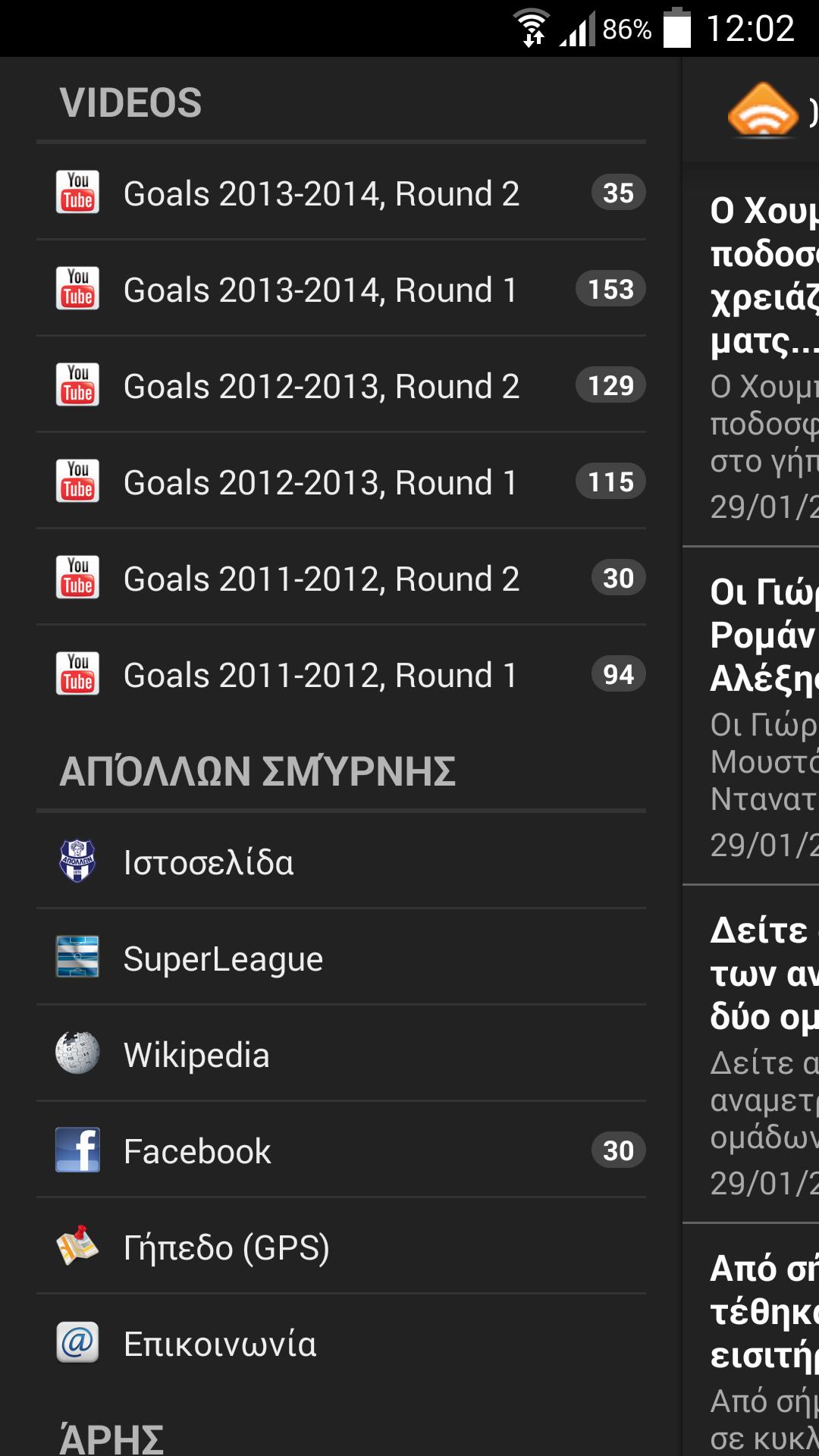Select the GPS map icon for the stadium
The width and height of the screenshot is (819, 1456).
tap(77, 1247)
